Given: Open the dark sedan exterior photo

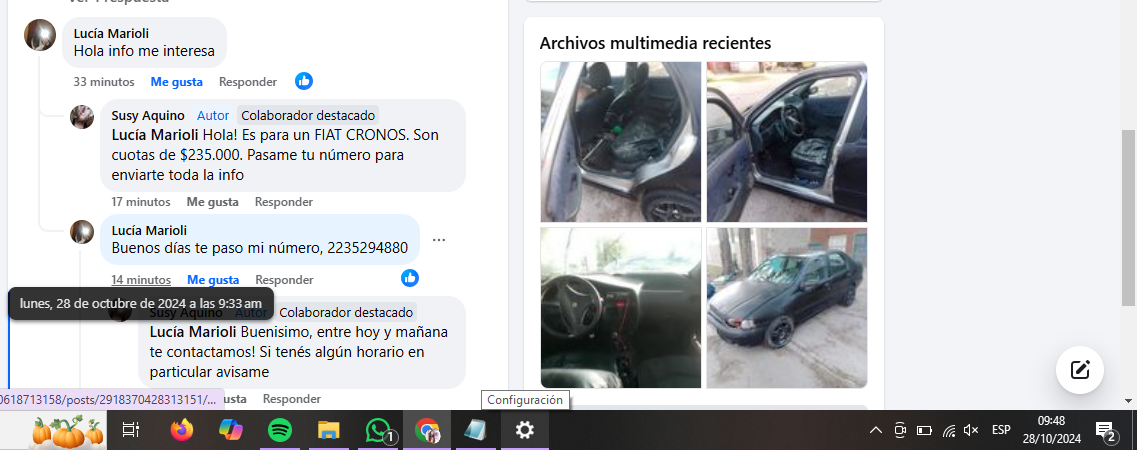Looking at the screenshot, I should pos(786,307).
